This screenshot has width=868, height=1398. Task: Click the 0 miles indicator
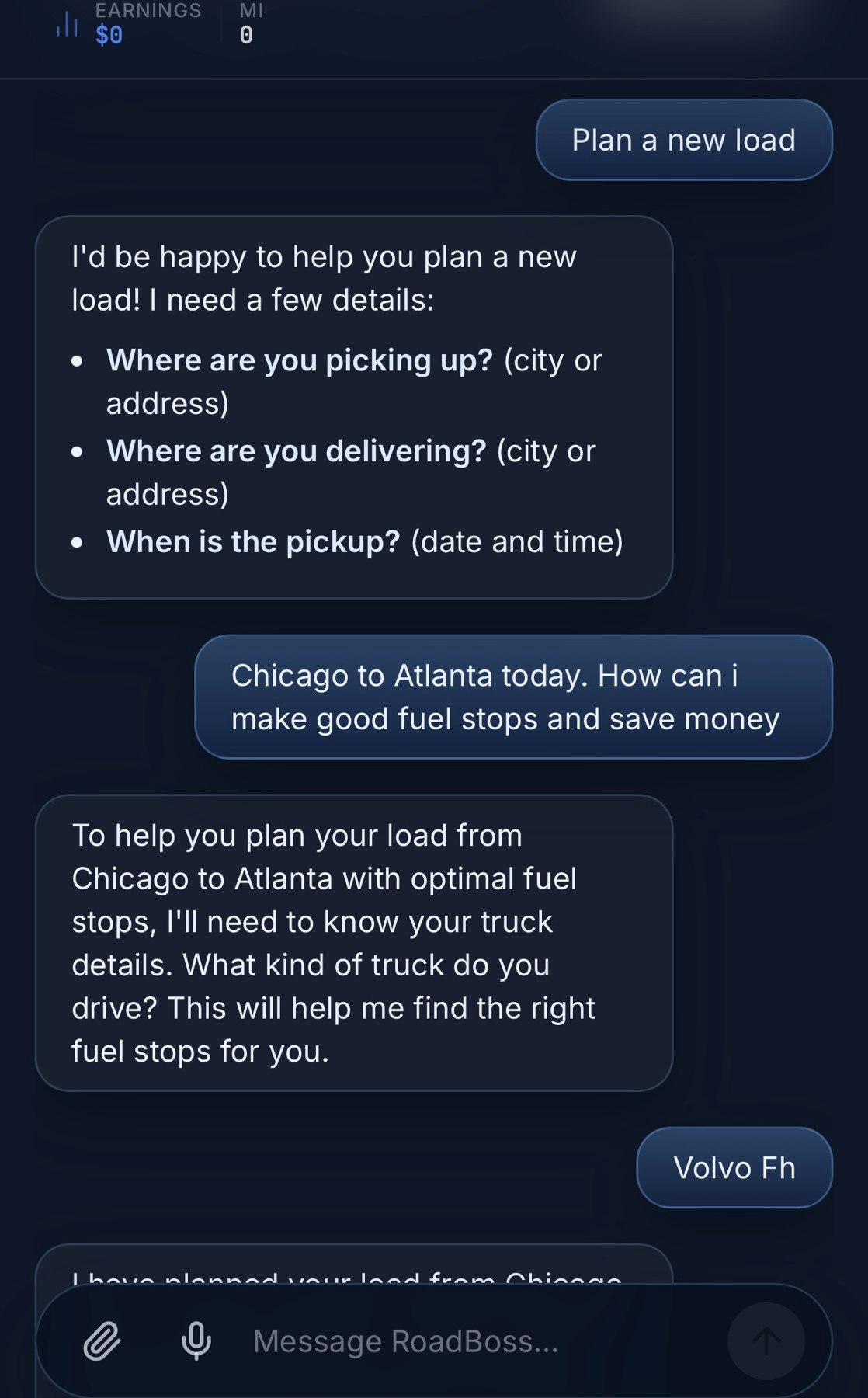[246, 36]
